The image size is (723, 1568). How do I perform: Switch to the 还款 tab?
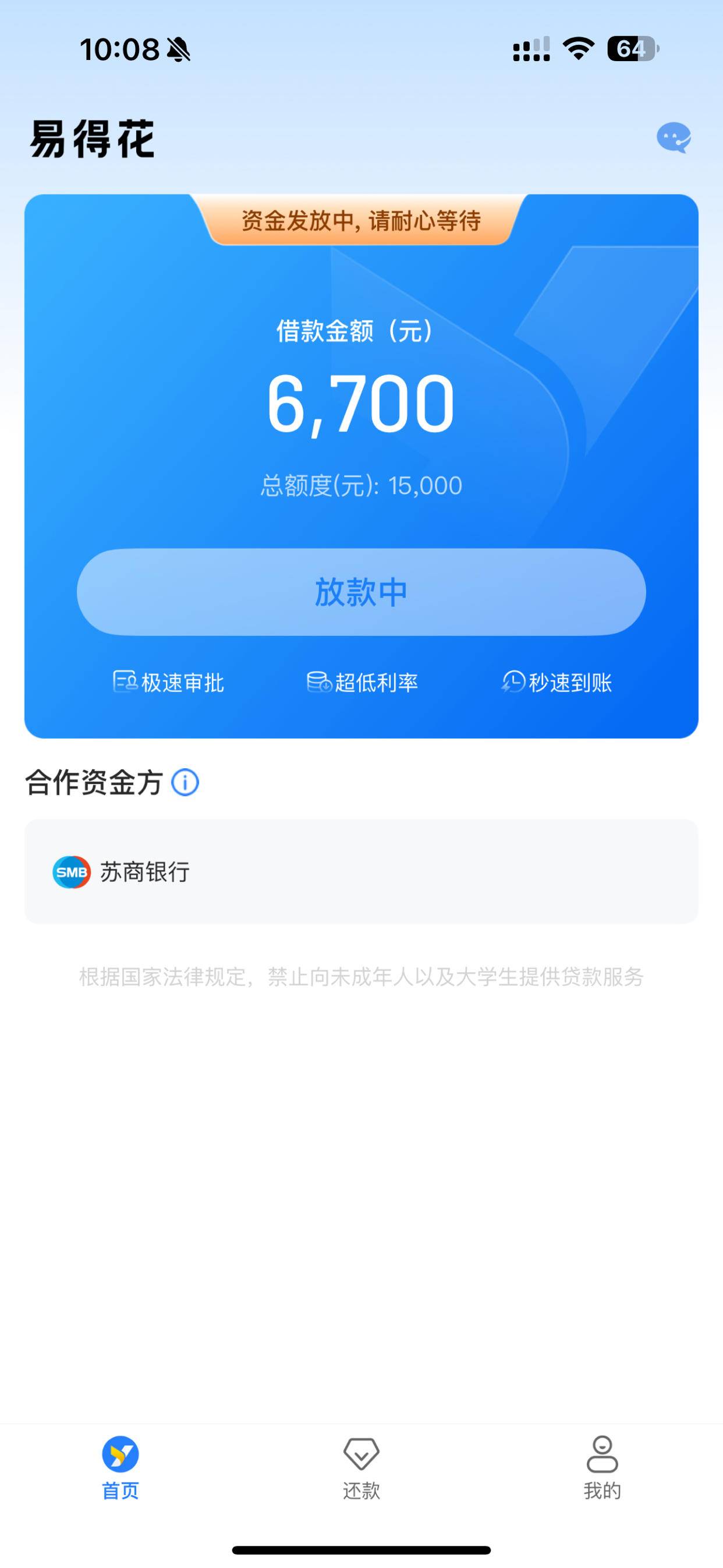(361, 1468)
